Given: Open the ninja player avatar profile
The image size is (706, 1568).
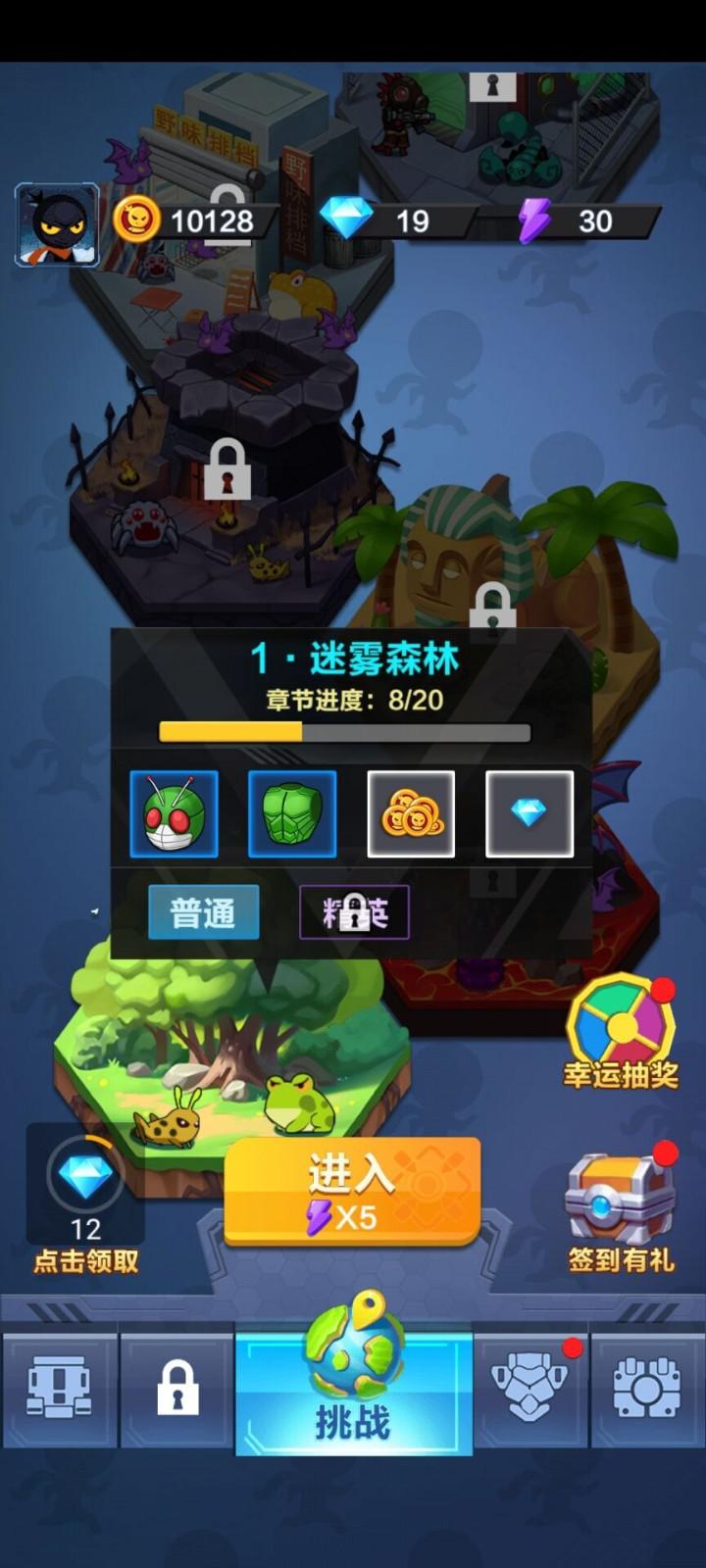Looking at the screenshot, I should 57,224.
